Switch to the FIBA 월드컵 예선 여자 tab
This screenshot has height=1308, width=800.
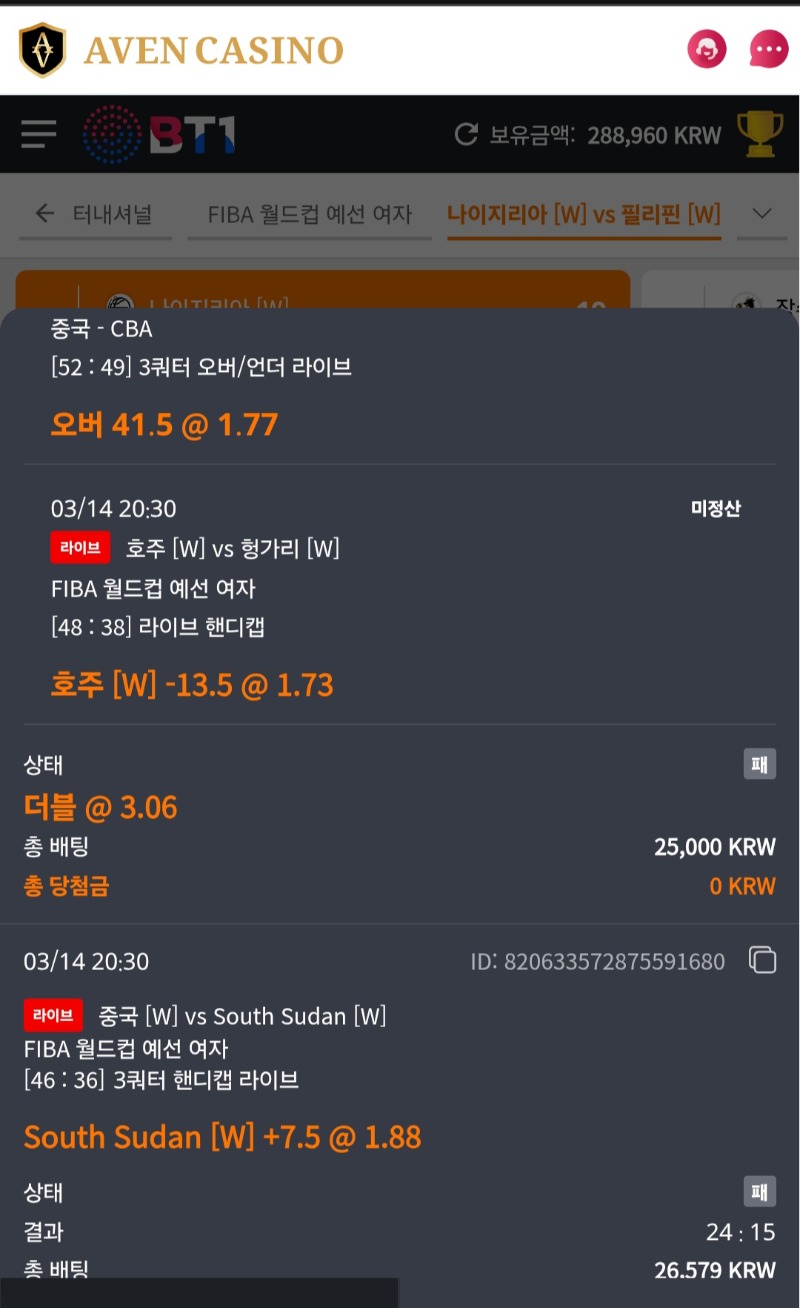(x=310, y=213)
